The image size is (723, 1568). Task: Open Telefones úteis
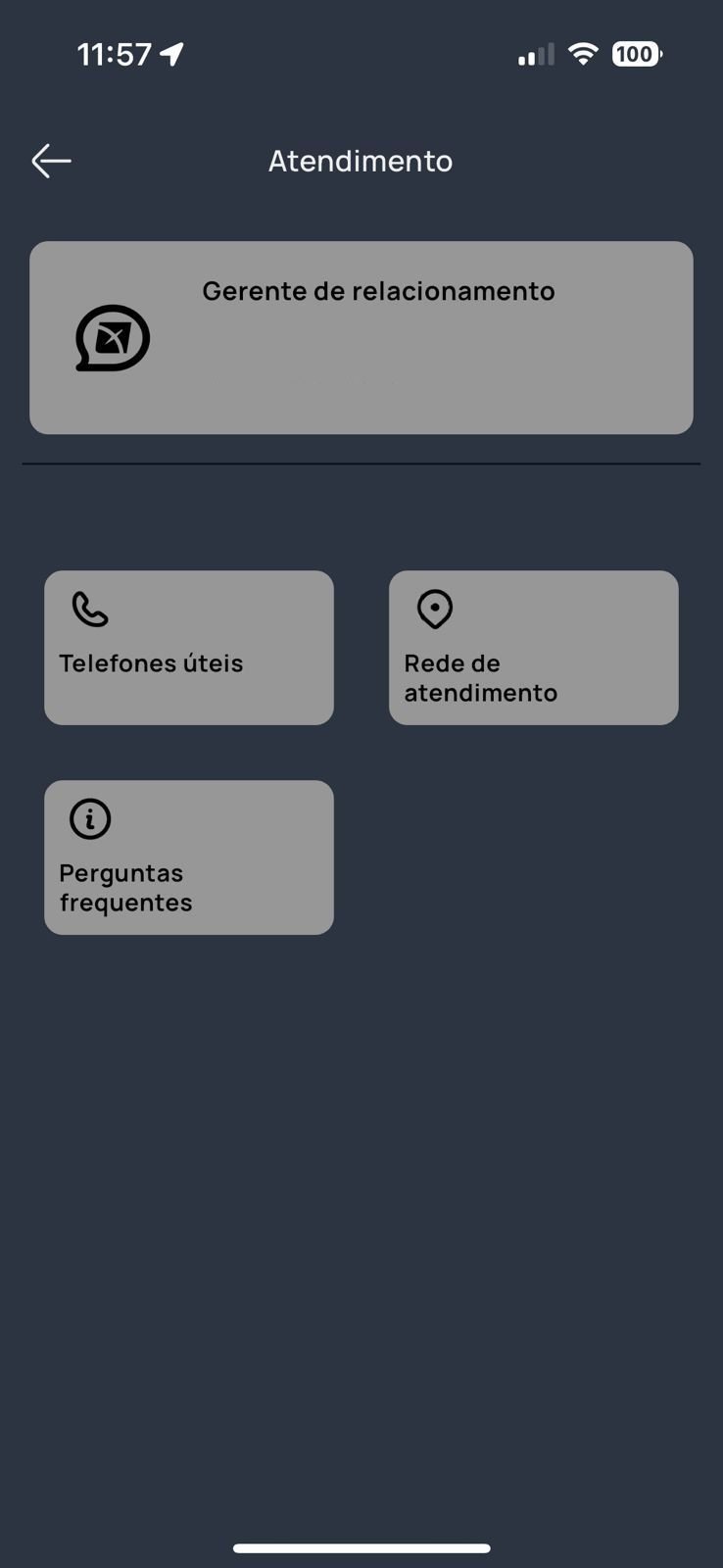[189, 648]
